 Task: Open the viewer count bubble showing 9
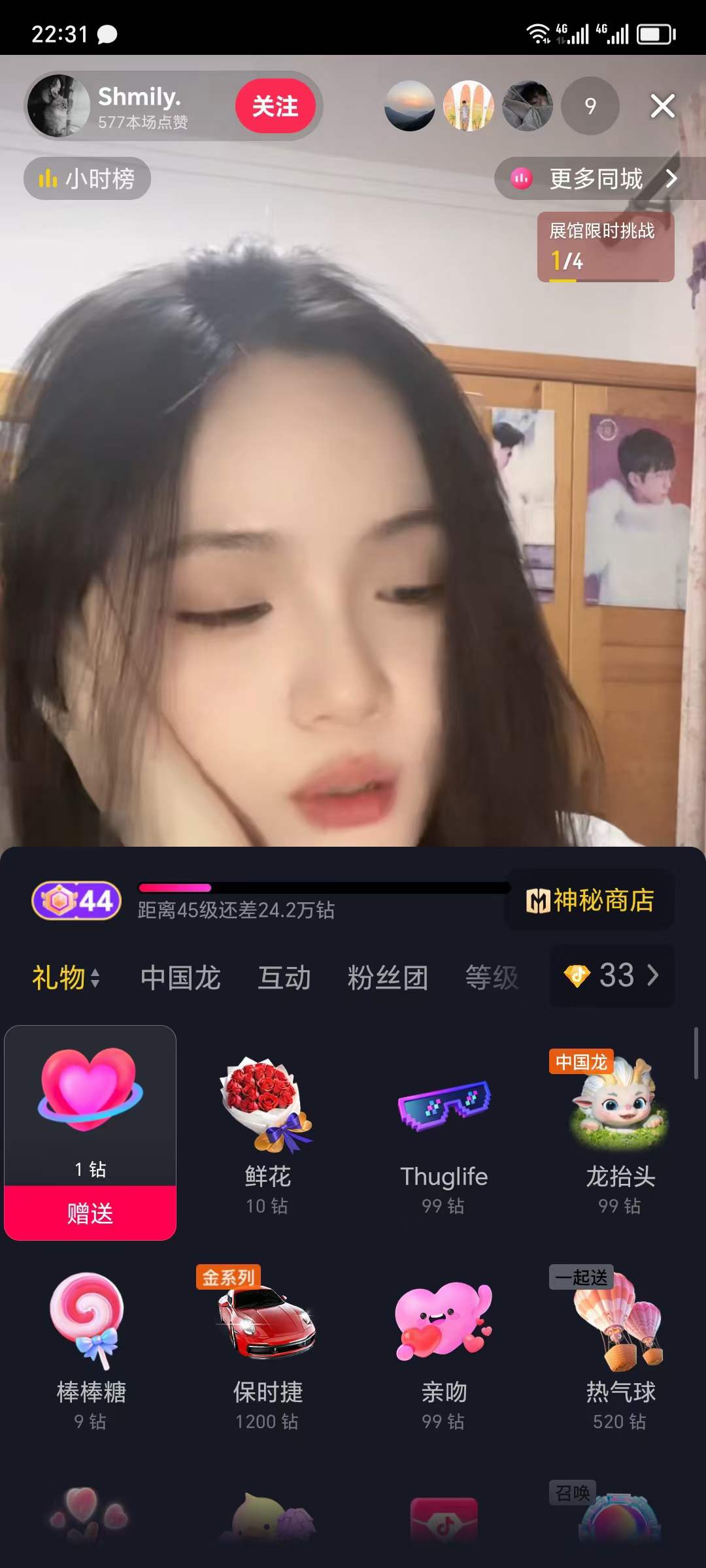590,106
